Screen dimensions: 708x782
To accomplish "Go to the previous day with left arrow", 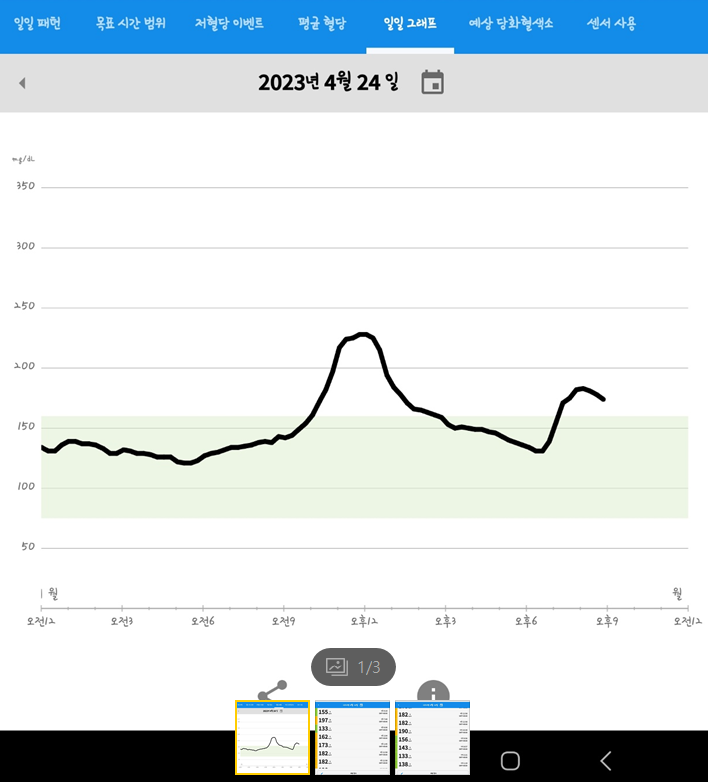I will [22, 83].
